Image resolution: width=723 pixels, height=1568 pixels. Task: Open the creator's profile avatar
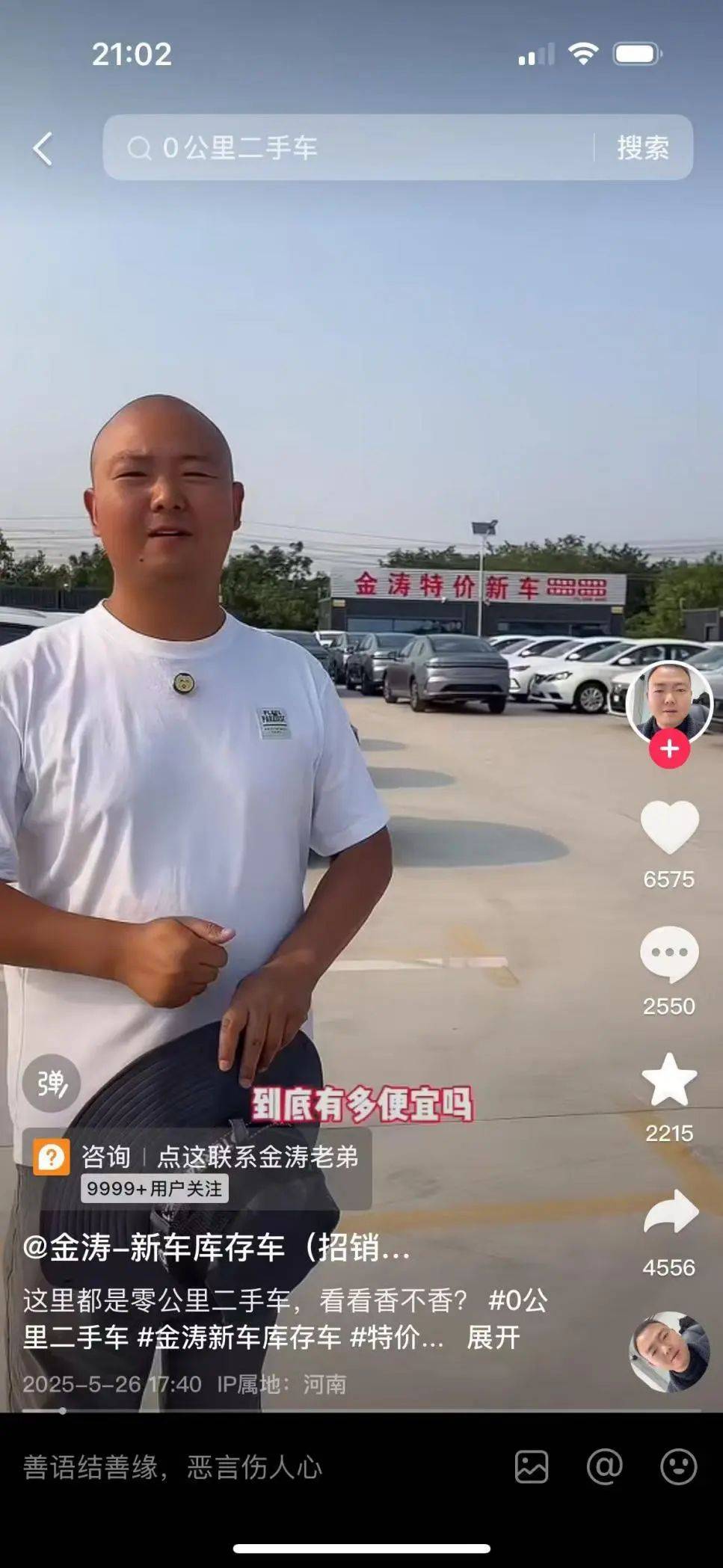[x=668, y=701]
